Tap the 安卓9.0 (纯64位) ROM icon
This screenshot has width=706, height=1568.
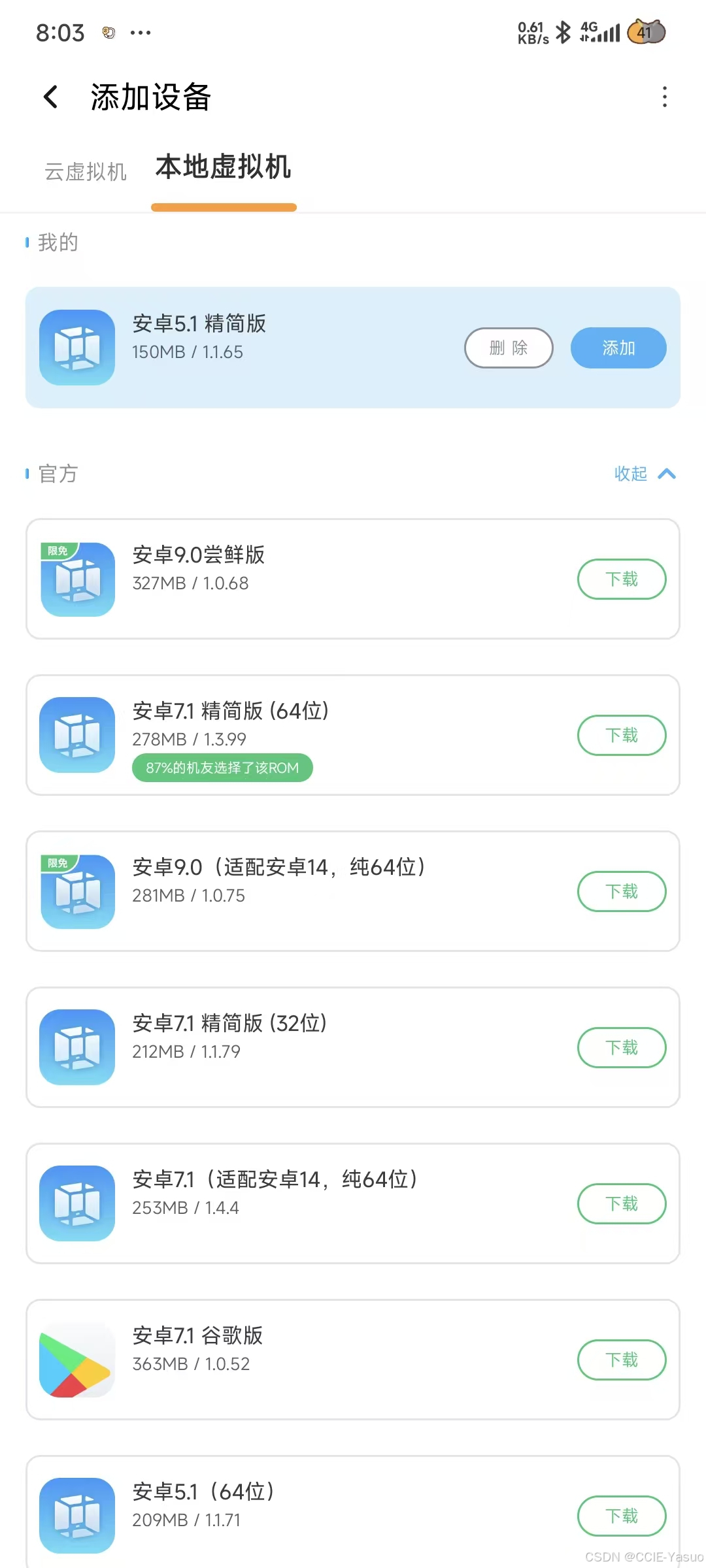point(76,890)
